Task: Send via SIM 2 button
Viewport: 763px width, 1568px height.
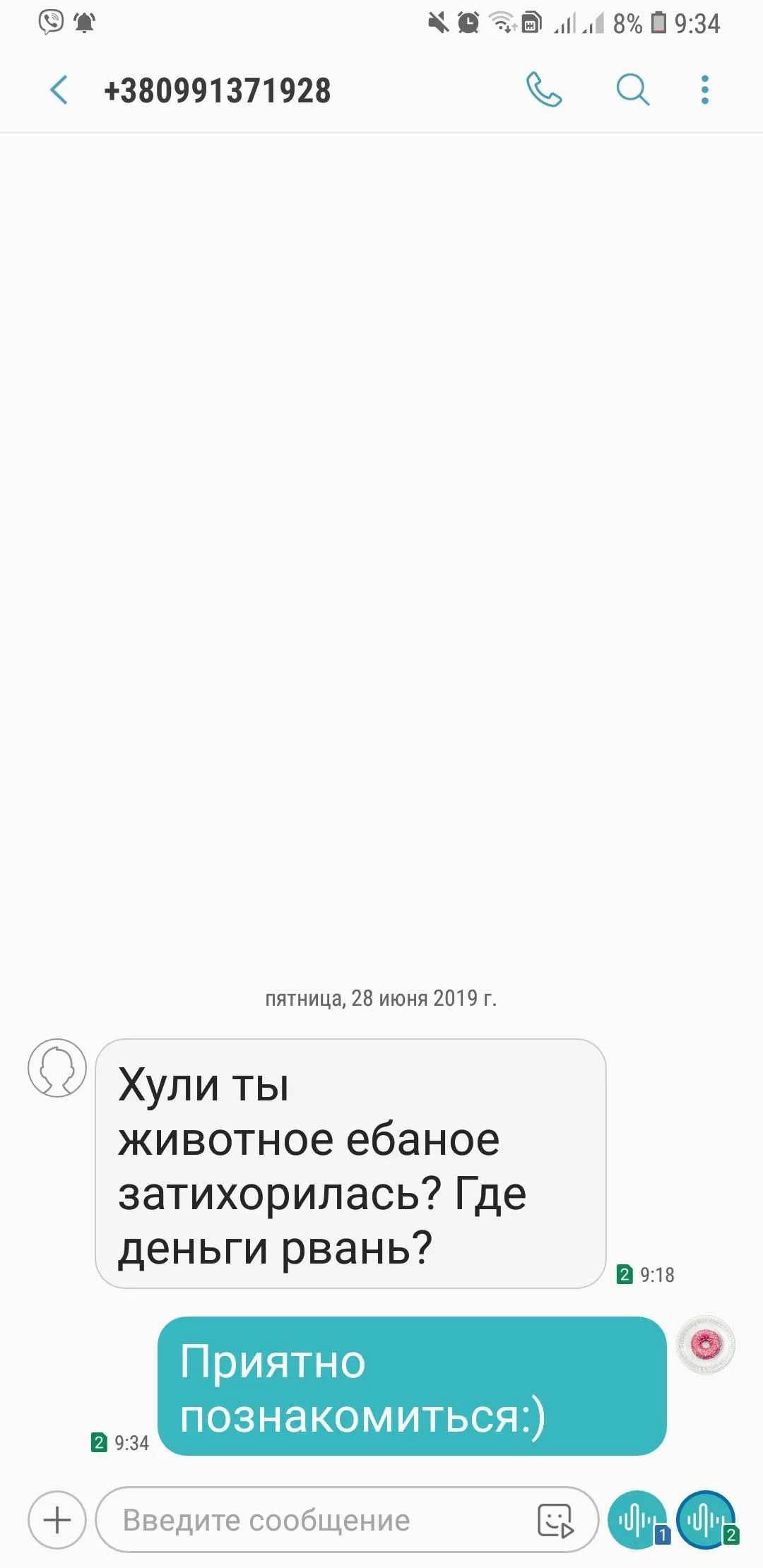Action: pos(706,1519)
